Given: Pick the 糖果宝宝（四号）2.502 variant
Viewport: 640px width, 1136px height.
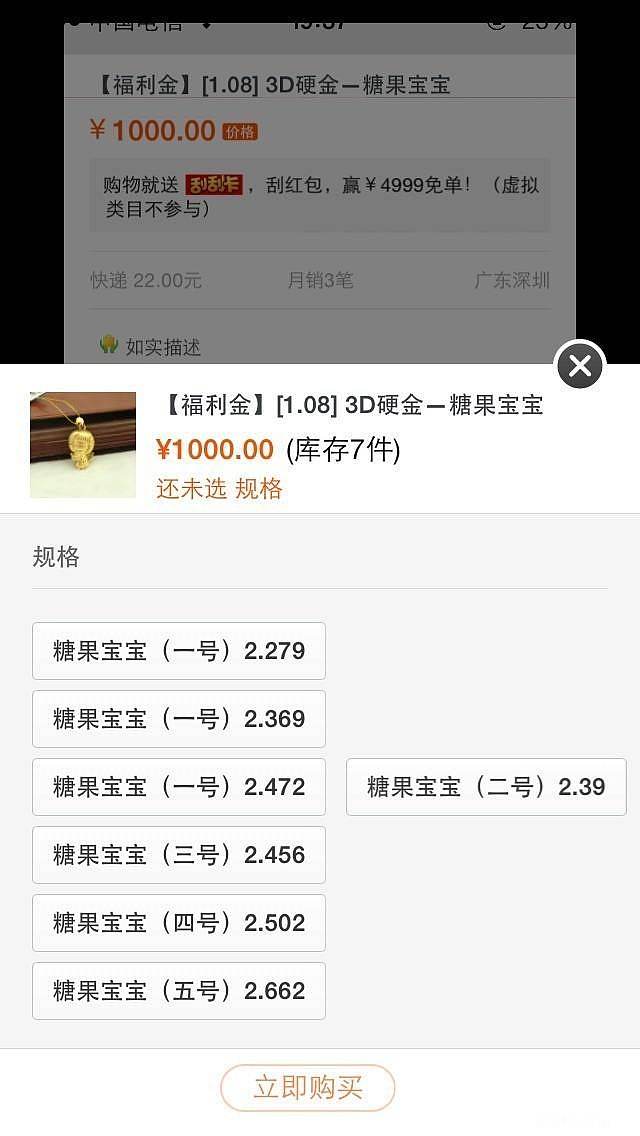Looking at the screenshot, I should (x=179, y=923).
